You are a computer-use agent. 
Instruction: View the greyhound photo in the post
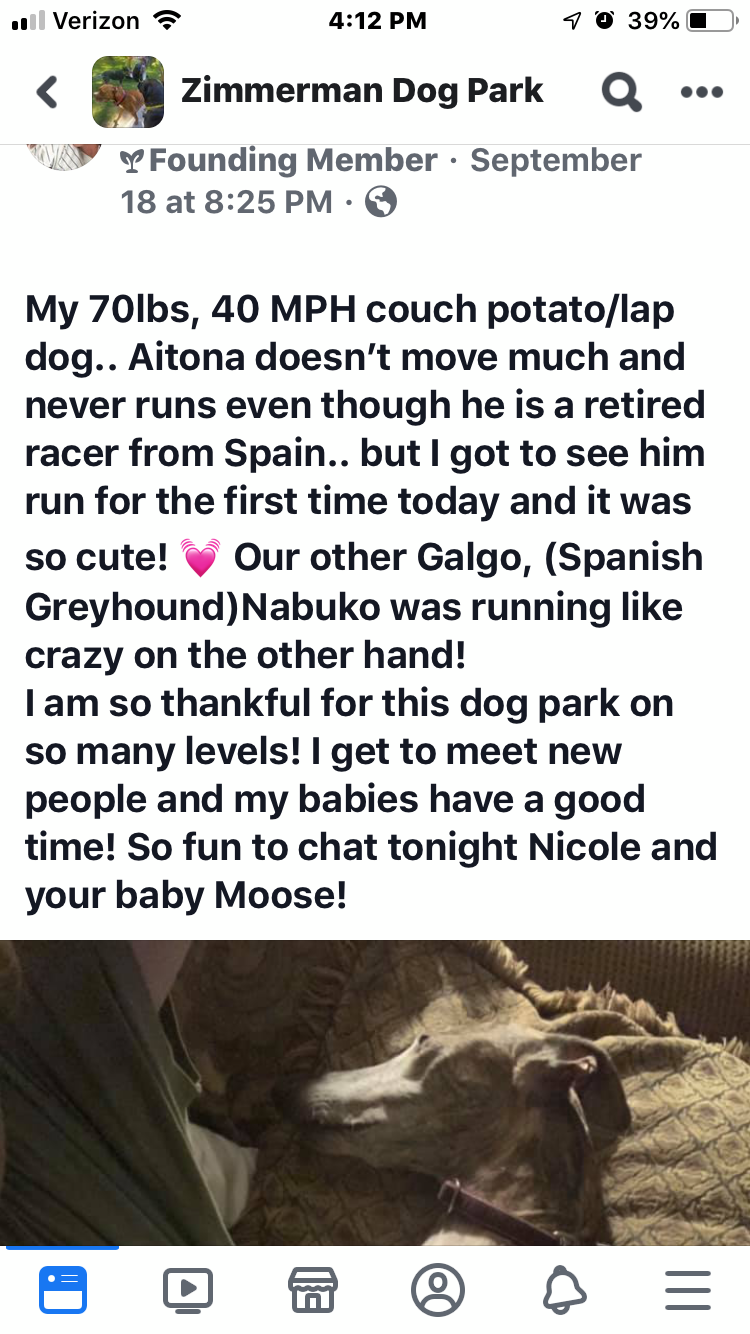tap(375, 1092)
